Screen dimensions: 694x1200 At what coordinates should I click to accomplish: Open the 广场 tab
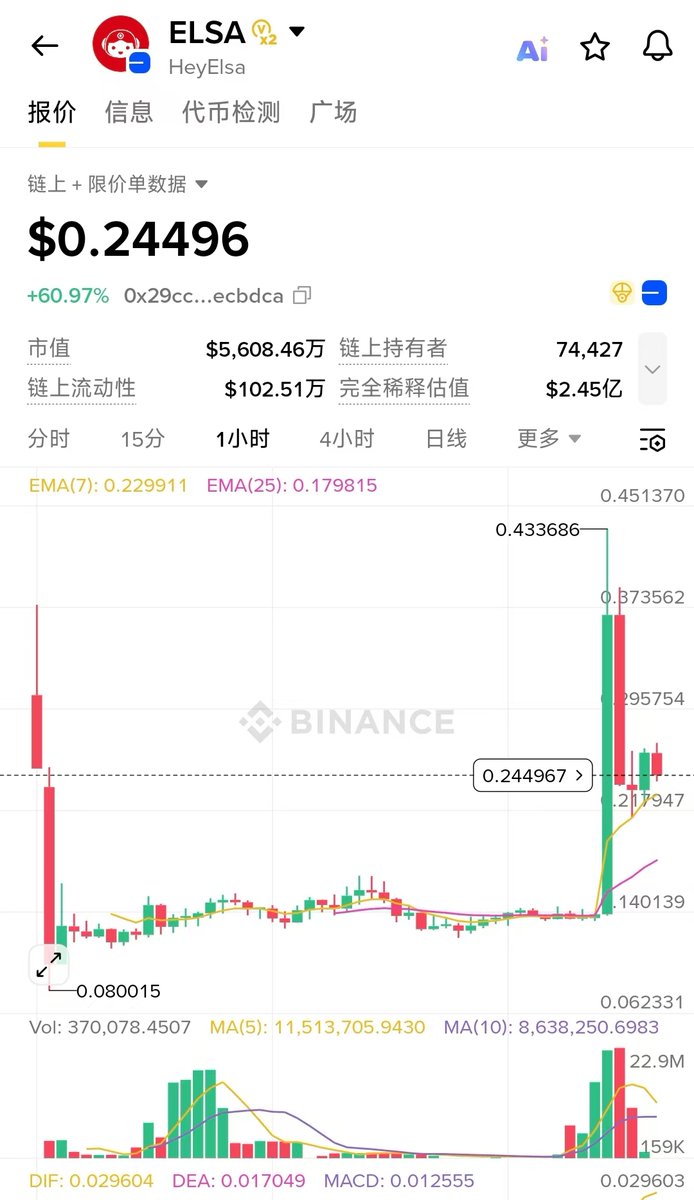(333, 112)
